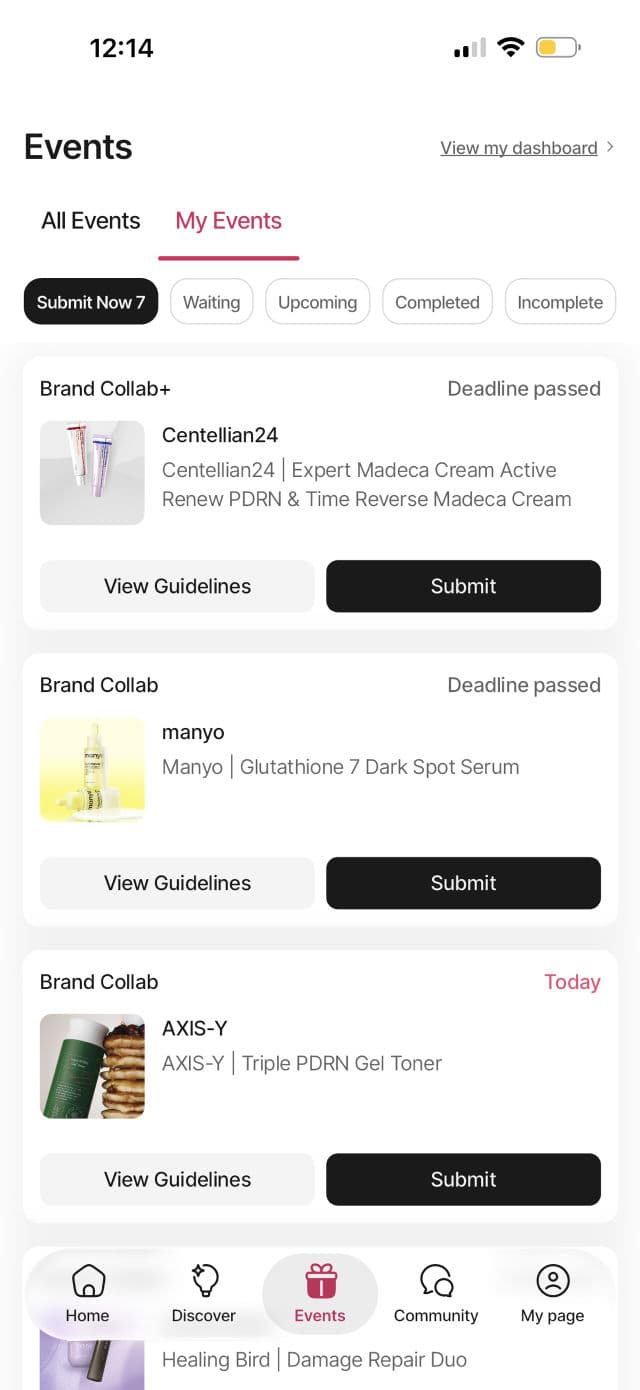Screen dimensions: 640x1390
Task: View Guidelines for the manyo serum event
Action: pyautogui.click(x=177, y=883)
